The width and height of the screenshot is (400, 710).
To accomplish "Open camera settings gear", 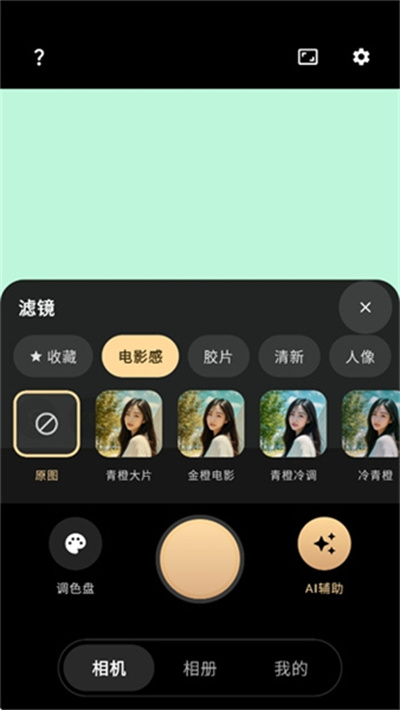I will (x=361, y=57).
